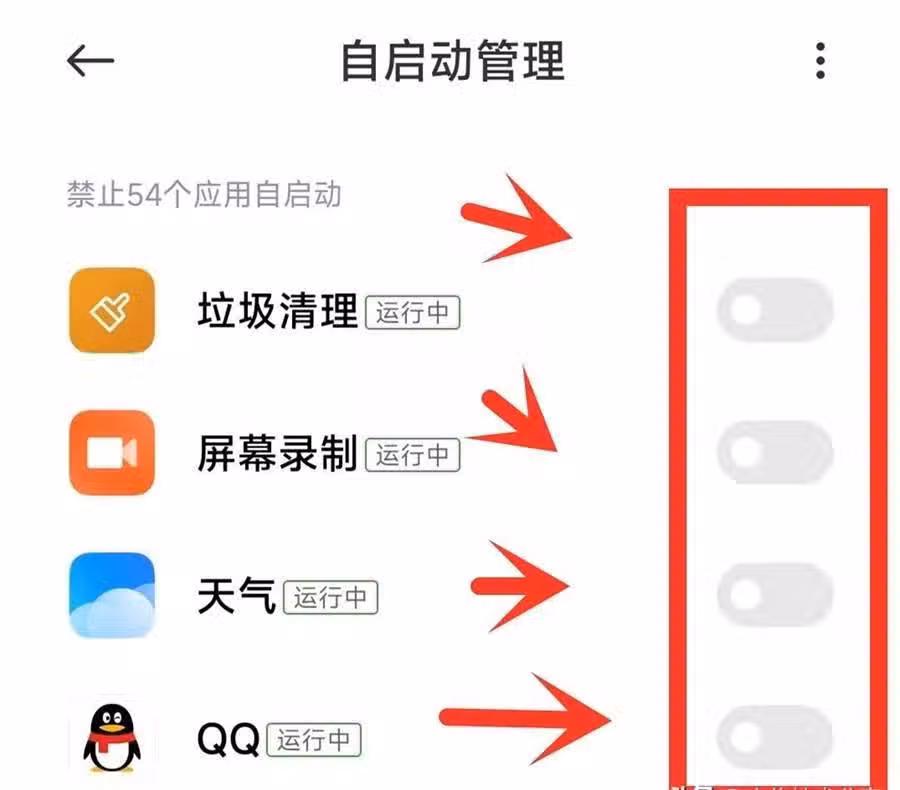900x790 pixels.
Task: Enable autostart for 垃圾清理
Action: tap(774, 313)
